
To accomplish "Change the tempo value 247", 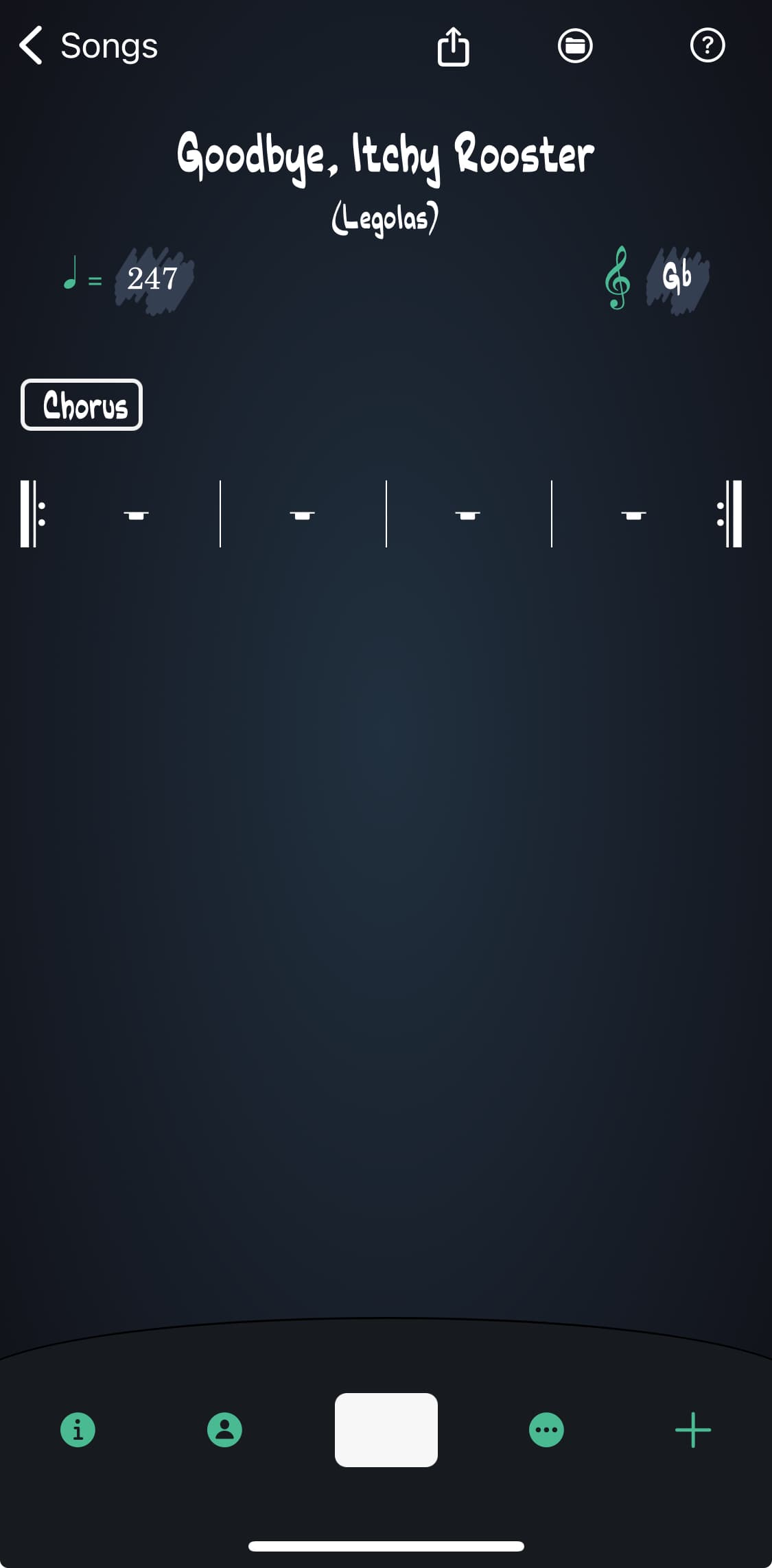I will pos(153,278).
